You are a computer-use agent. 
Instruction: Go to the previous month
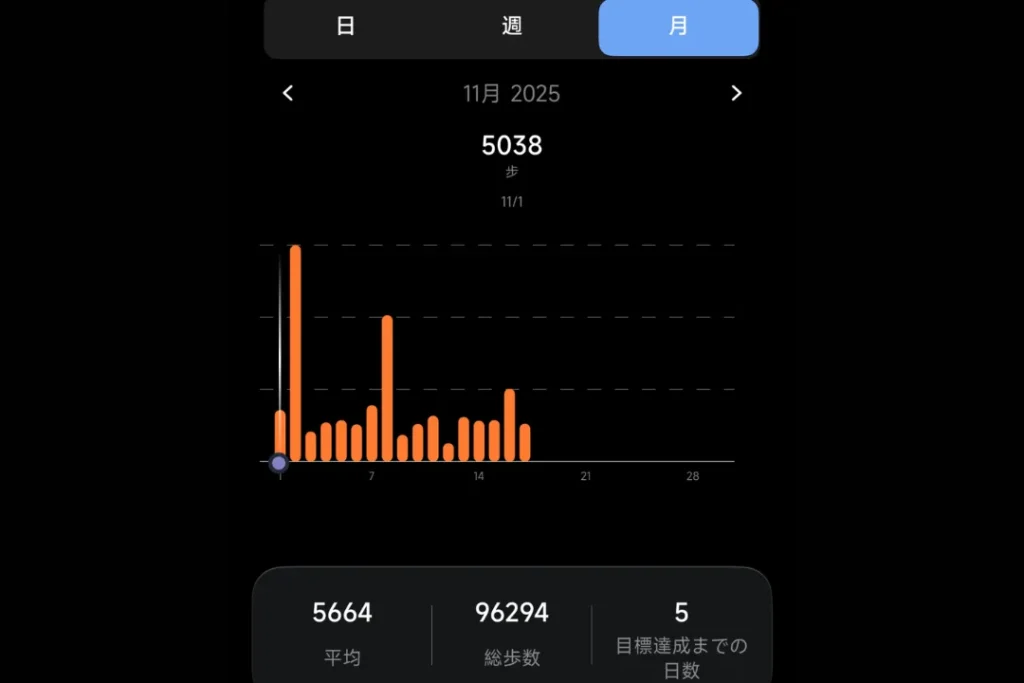288,93
